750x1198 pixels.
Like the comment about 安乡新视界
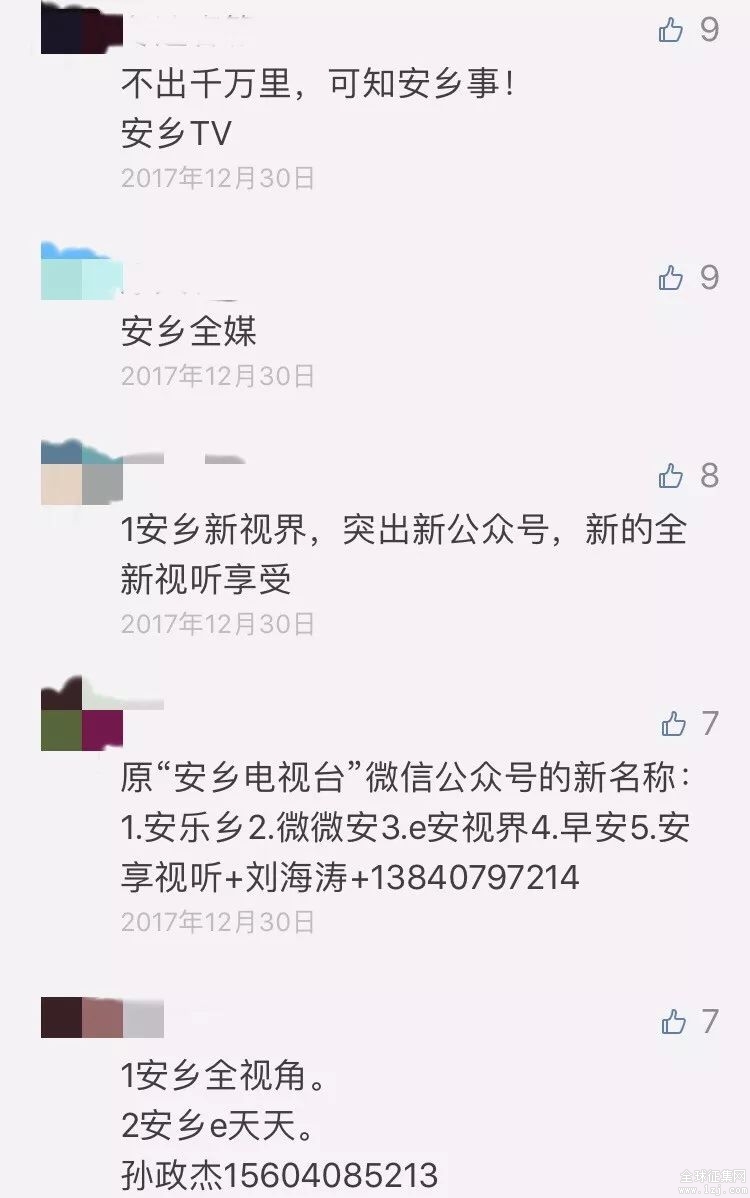pyautogui.click(x=671, y=476)
